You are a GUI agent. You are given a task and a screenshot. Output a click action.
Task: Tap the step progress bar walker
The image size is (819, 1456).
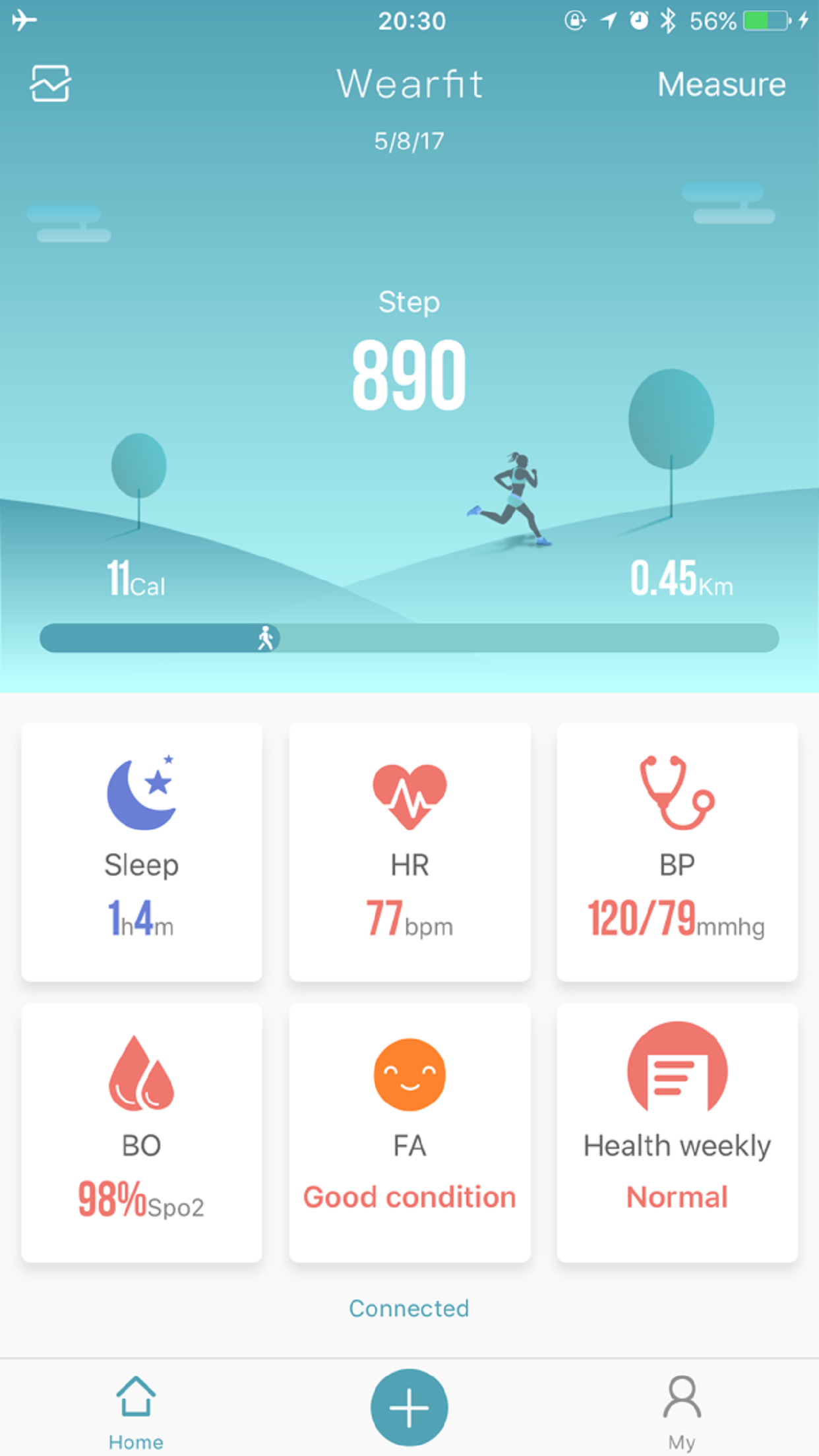266,637
